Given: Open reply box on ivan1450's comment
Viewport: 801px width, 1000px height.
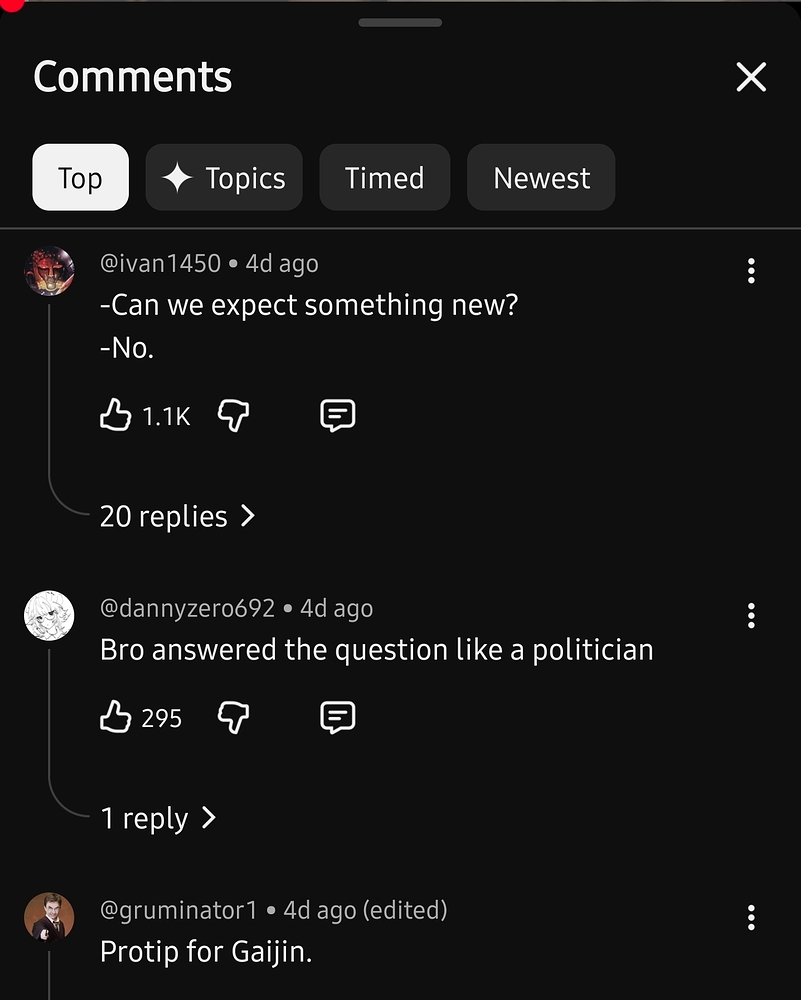Looking at the screenshot, I should click(x=338, y=415).
